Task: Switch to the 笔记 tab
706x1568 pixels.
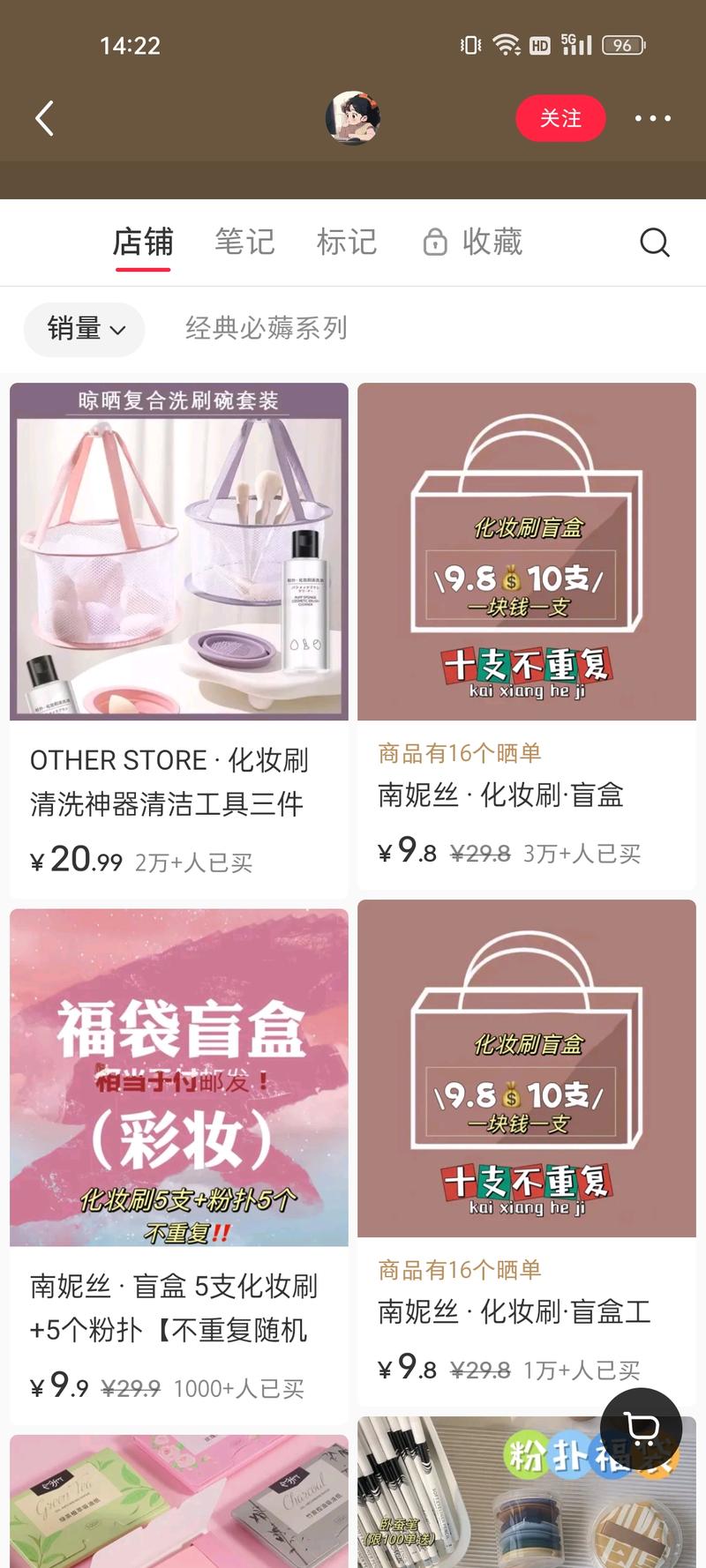Action: coord(244,243)
